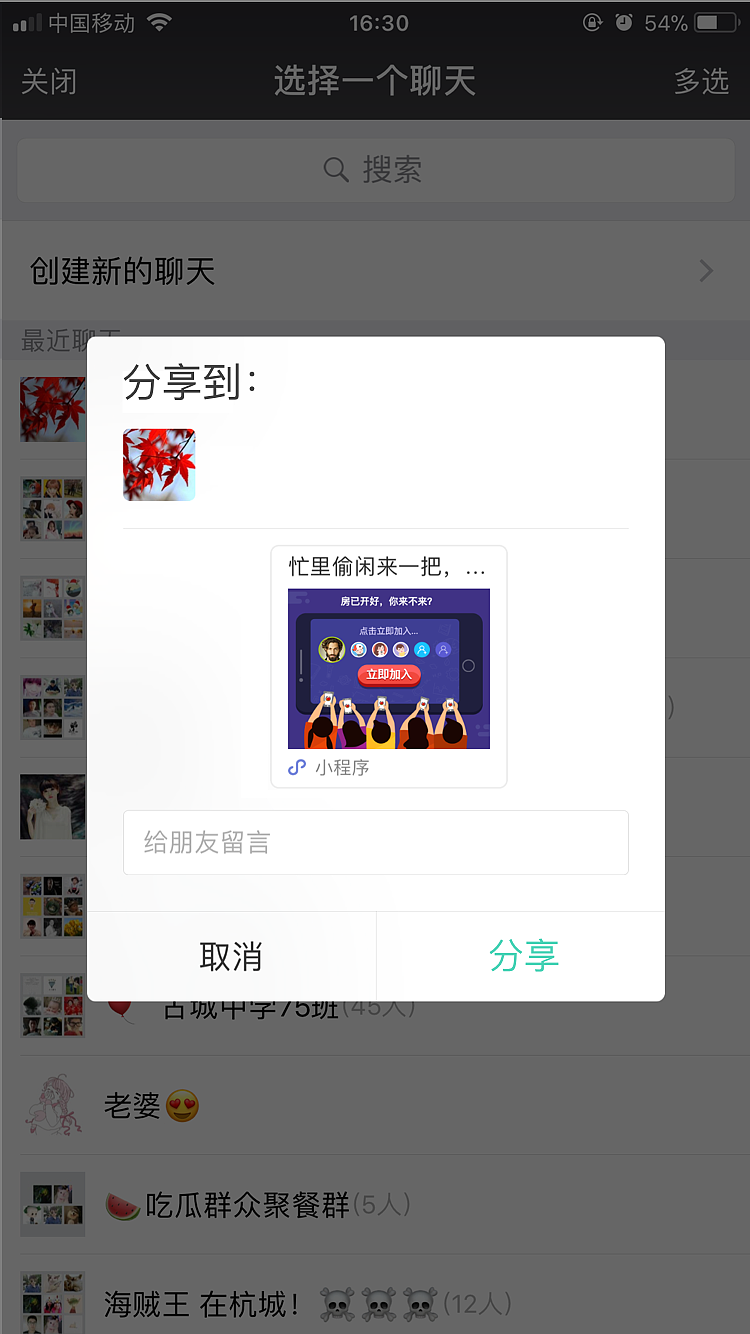
Task: Tap the 海贼王 group avatar
Action: pyautogui.click(x=52, y=1304)
